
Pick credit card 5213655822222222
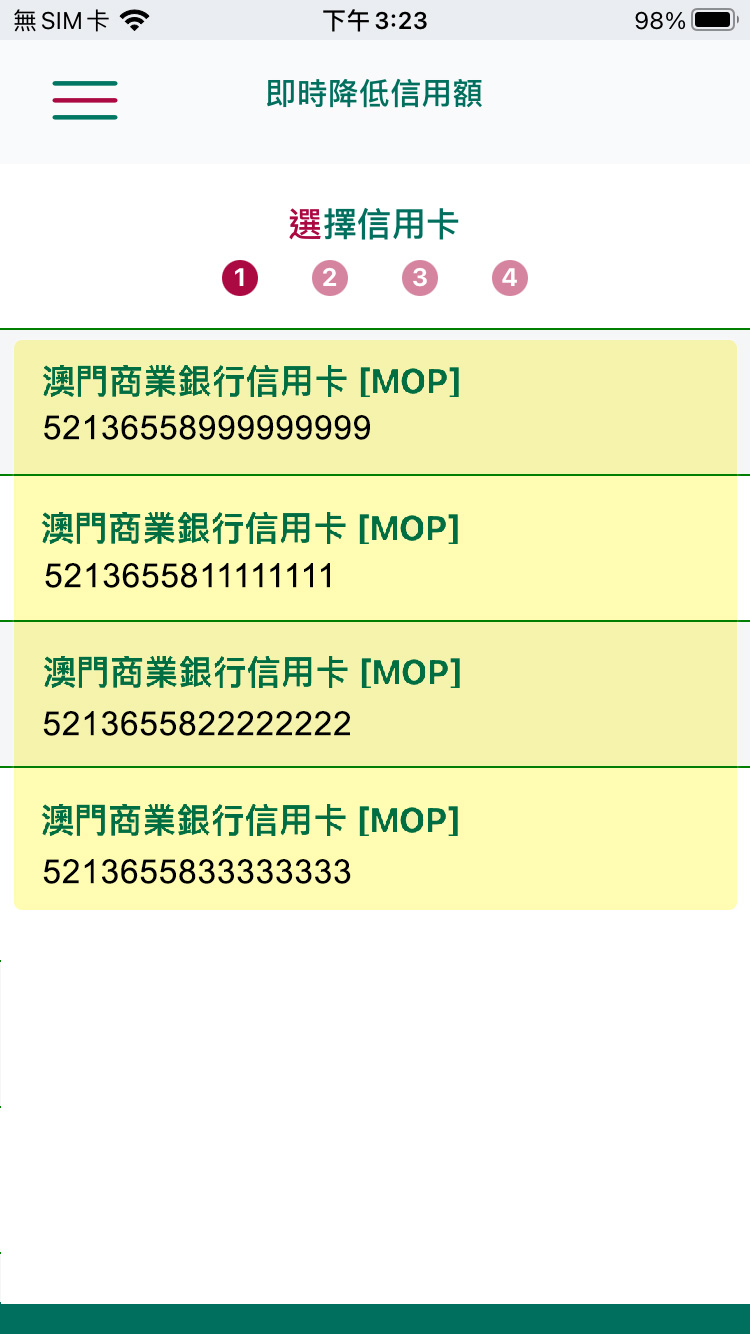tap(375, 695)
